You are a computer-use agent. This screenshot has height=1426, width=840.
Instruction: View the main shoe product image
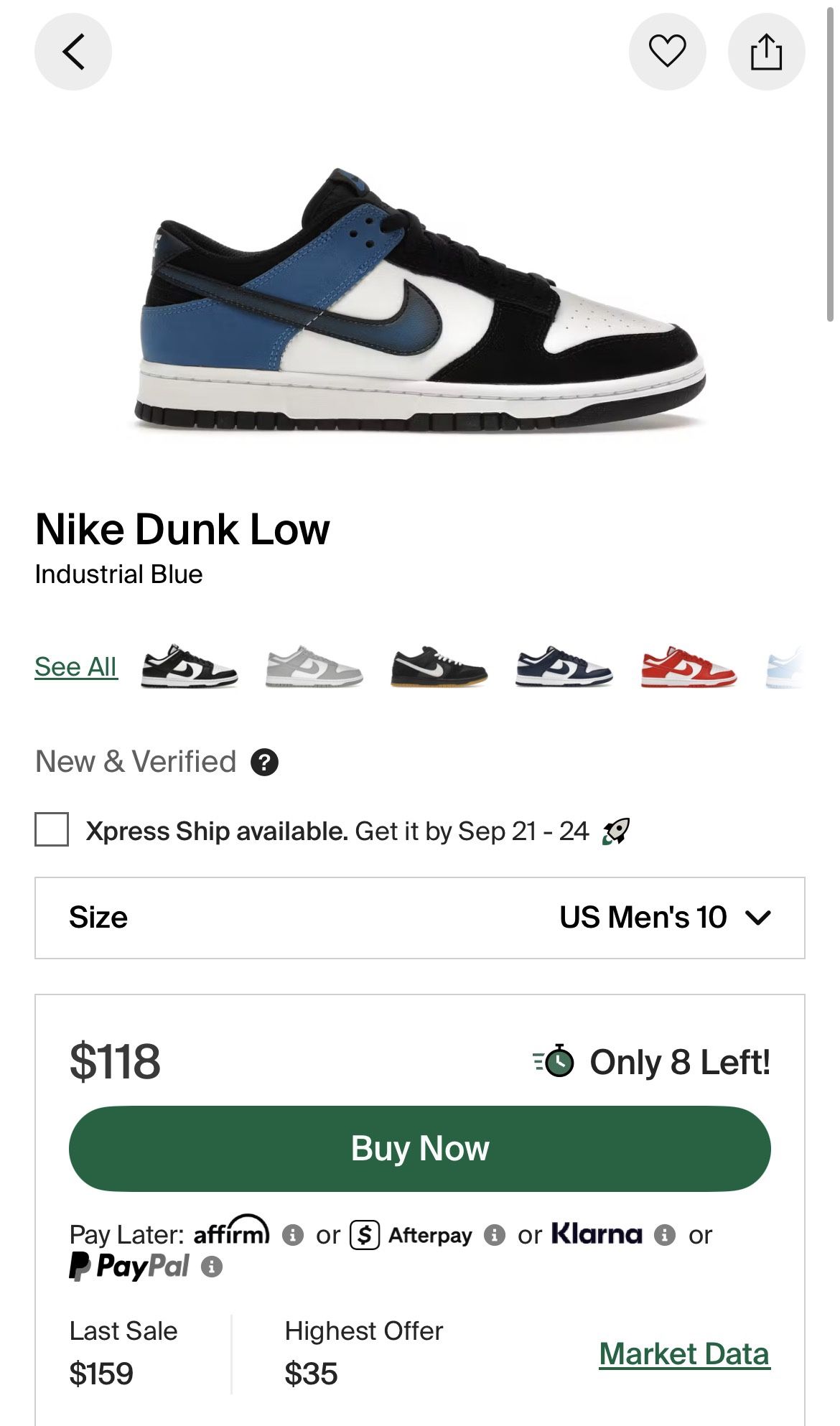(420, 300)
